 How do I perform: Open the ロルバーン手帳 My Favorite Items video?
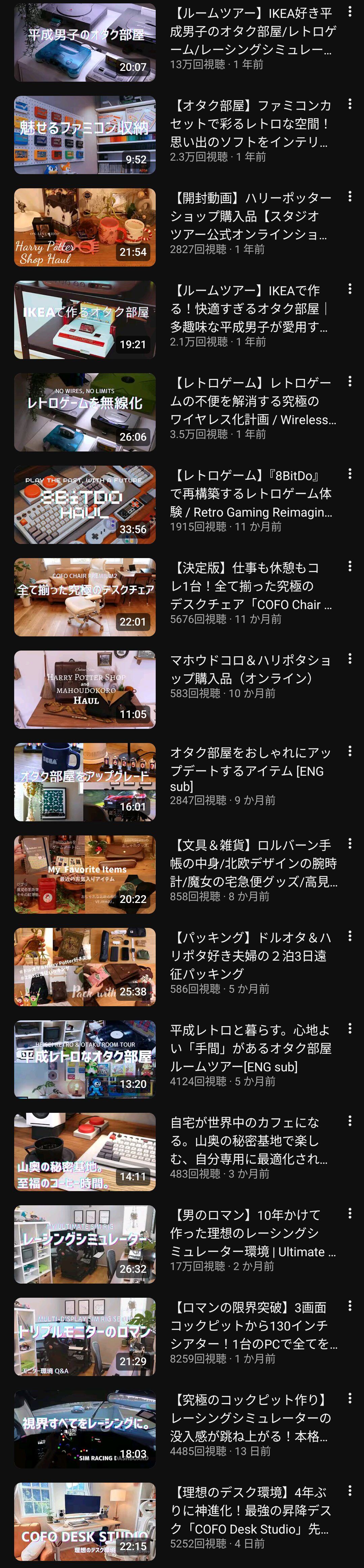(85, 875)
